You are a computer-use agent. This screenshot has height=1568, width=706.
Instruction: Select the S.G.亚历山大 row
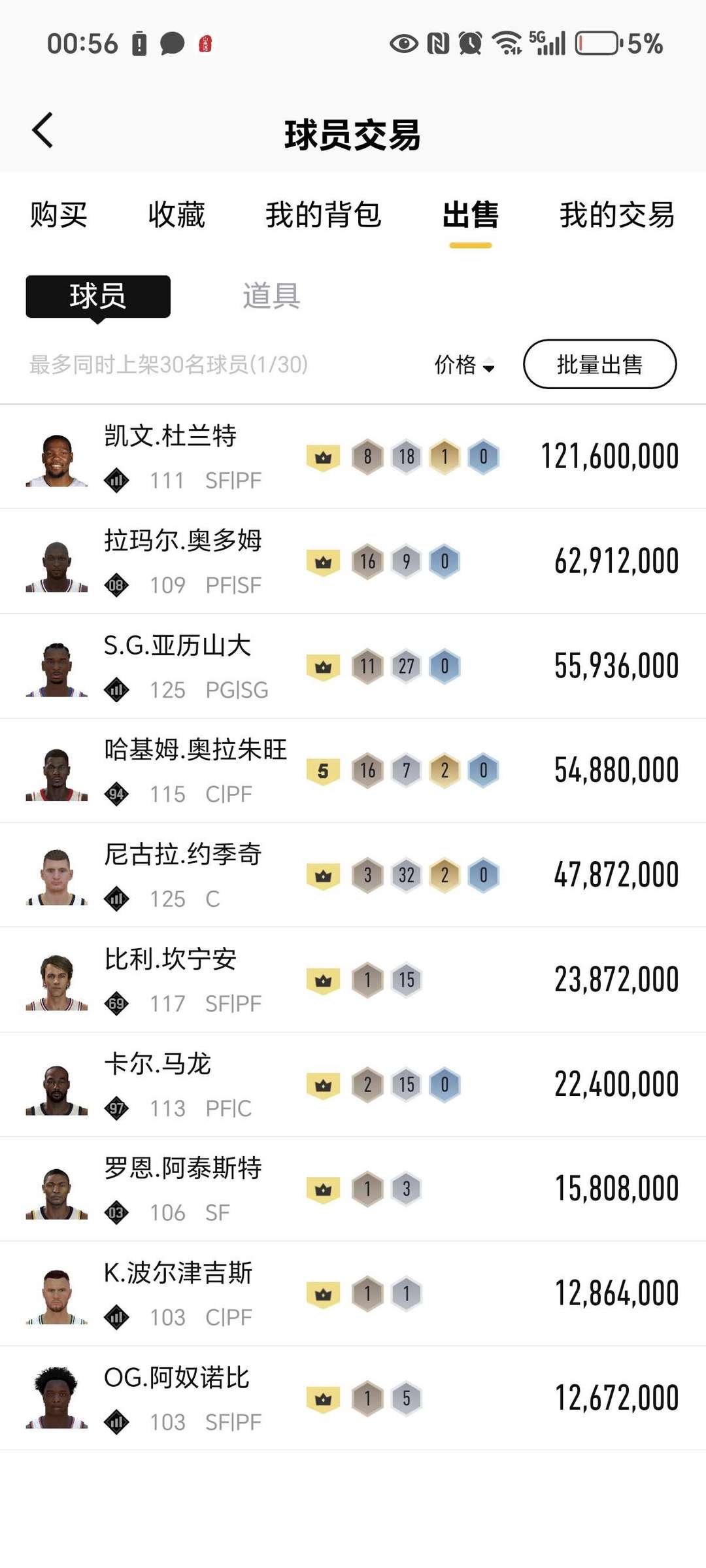353,666
